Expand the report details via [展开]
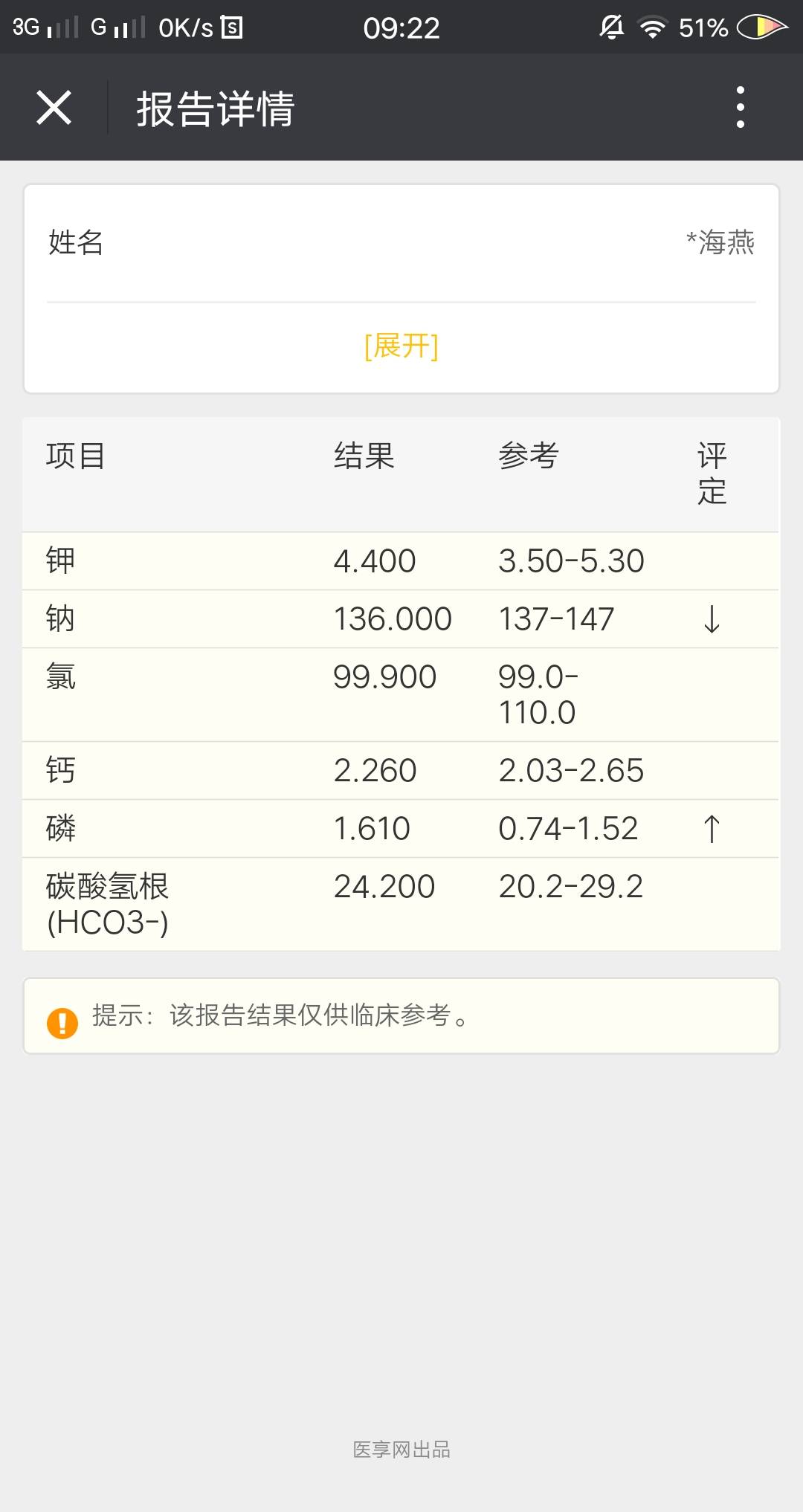The width and height of the screenshot is (803, 1512). point(401,346)
